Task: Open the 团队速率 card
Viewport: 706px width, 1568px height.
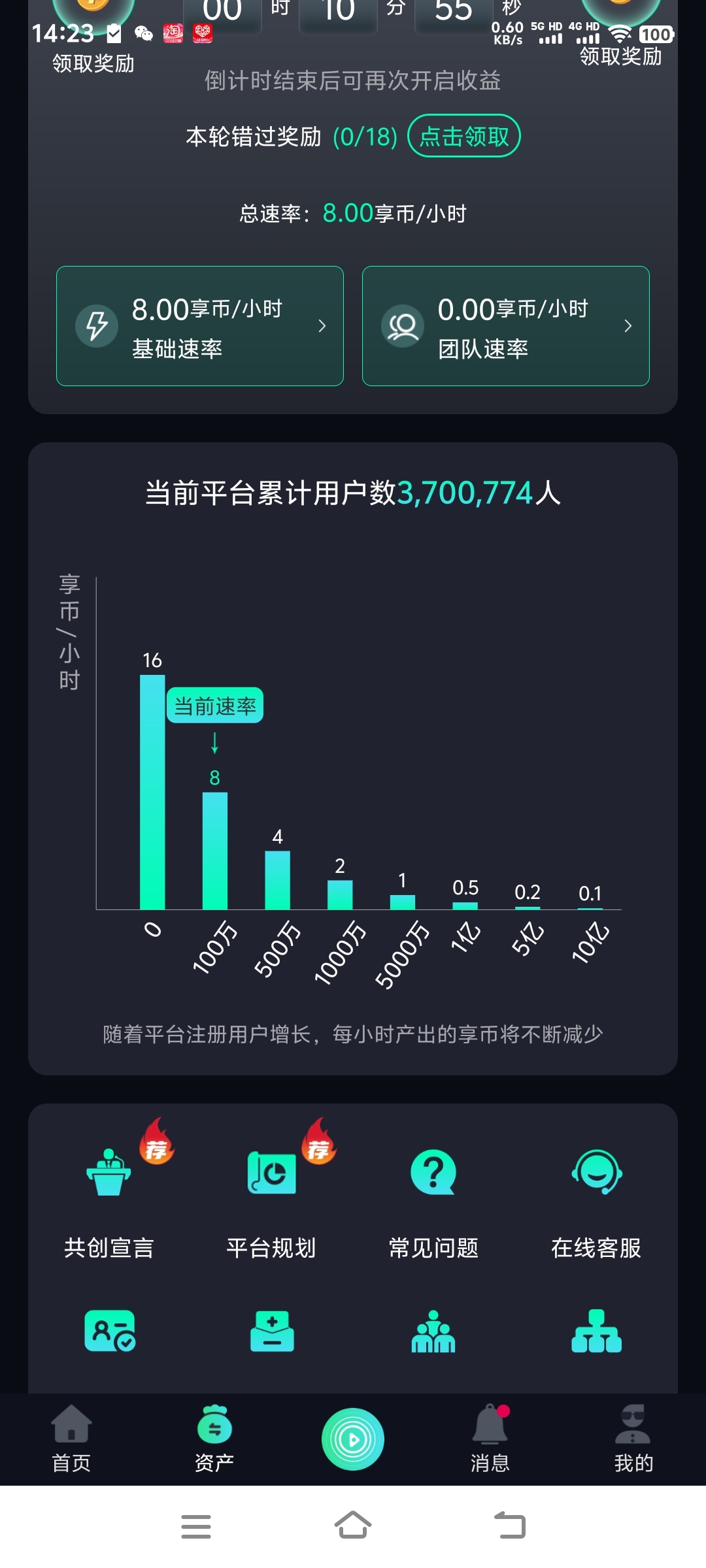Action: tap(505, 326)
